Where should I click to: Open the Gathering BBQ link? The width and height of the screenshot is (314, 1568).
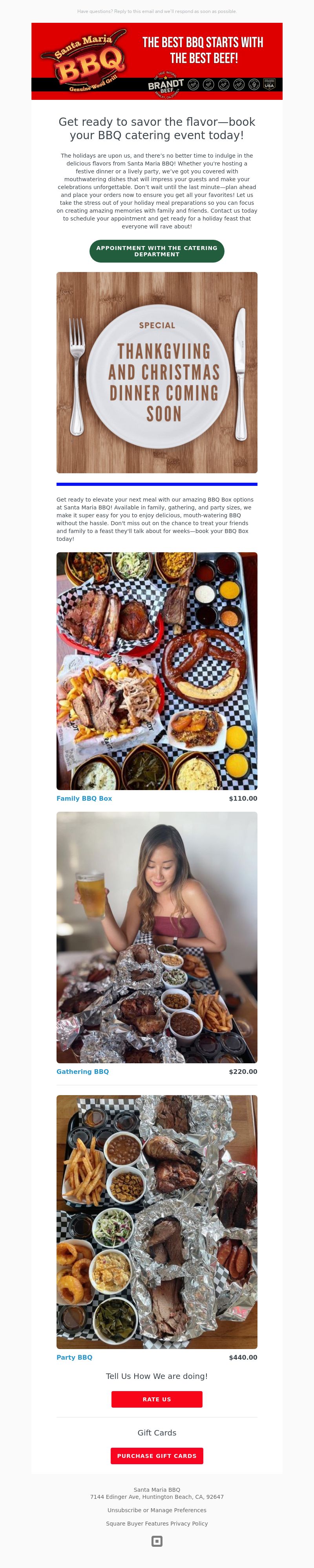coord(82,1071)
